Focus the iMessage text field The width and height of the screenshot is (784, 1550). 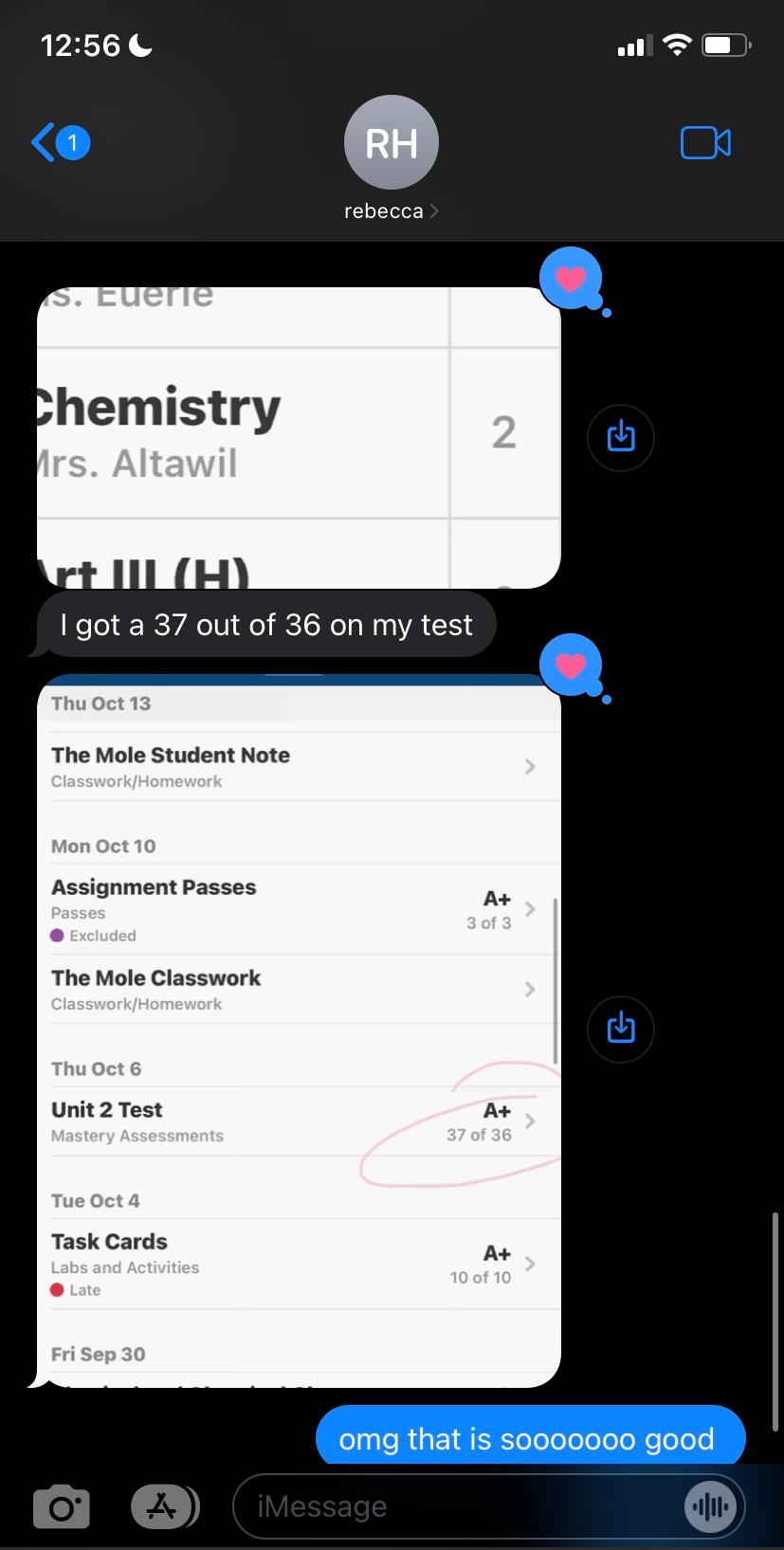tap(455, 1506)
